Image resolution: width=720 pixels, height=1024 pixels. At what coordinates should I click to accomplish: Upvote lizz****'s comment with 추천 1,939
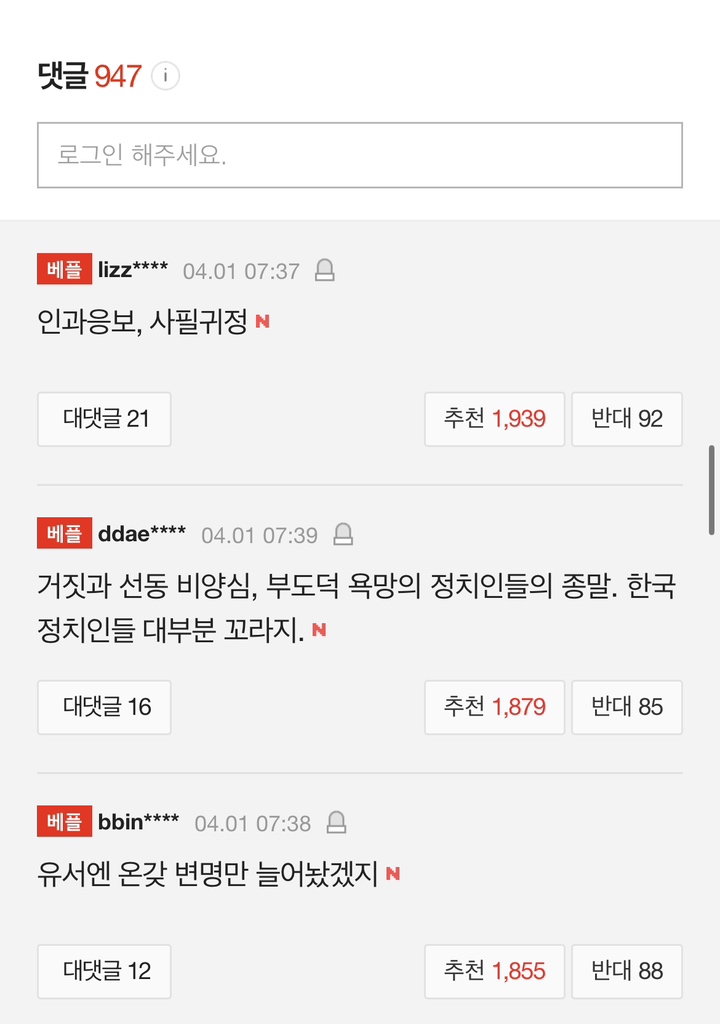pyautogui.click(x=494, y=419)
